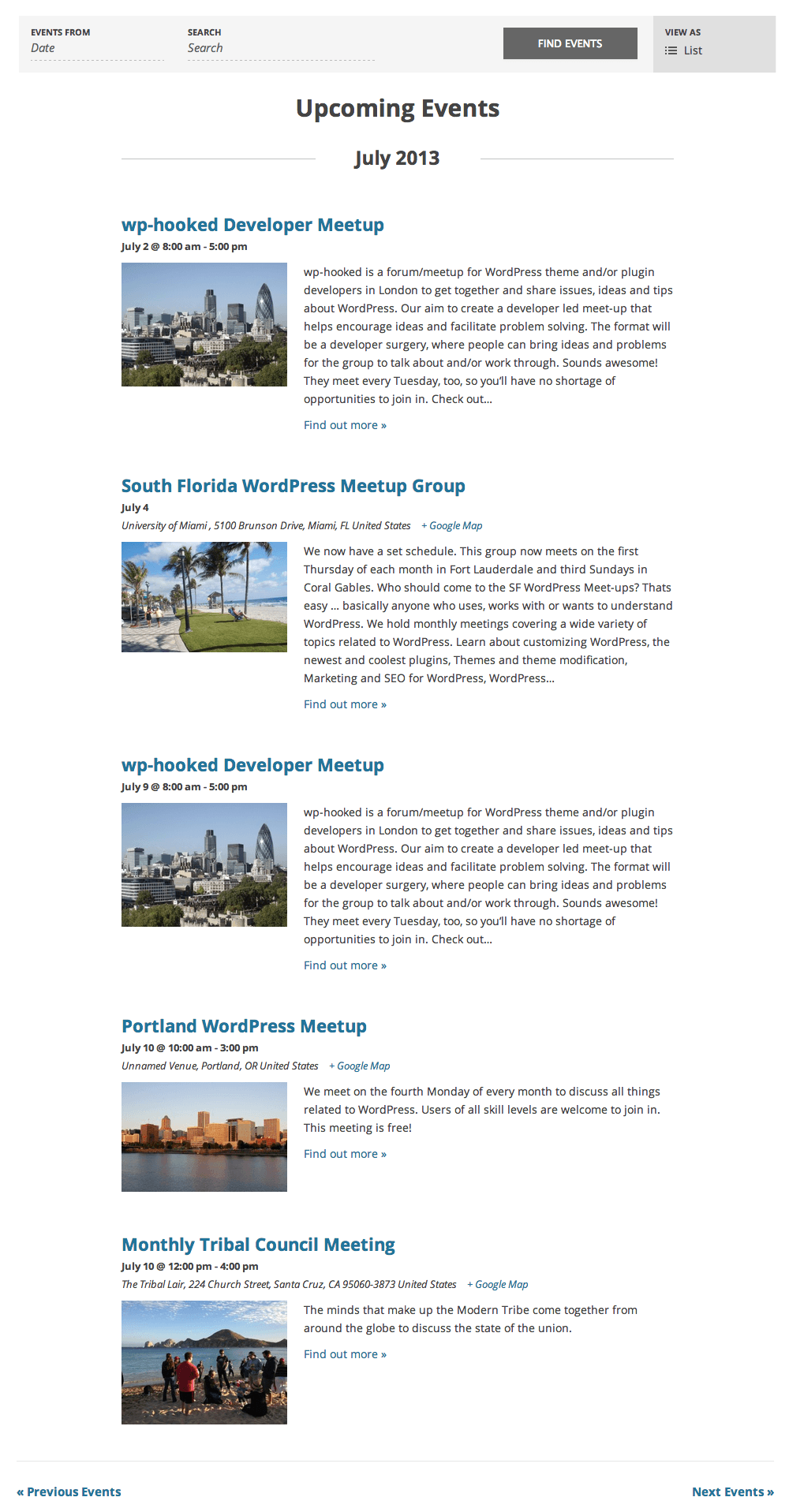Screen dimensions: 789x1512
Task: Tap the Find Events button
Action: [570, 43]
